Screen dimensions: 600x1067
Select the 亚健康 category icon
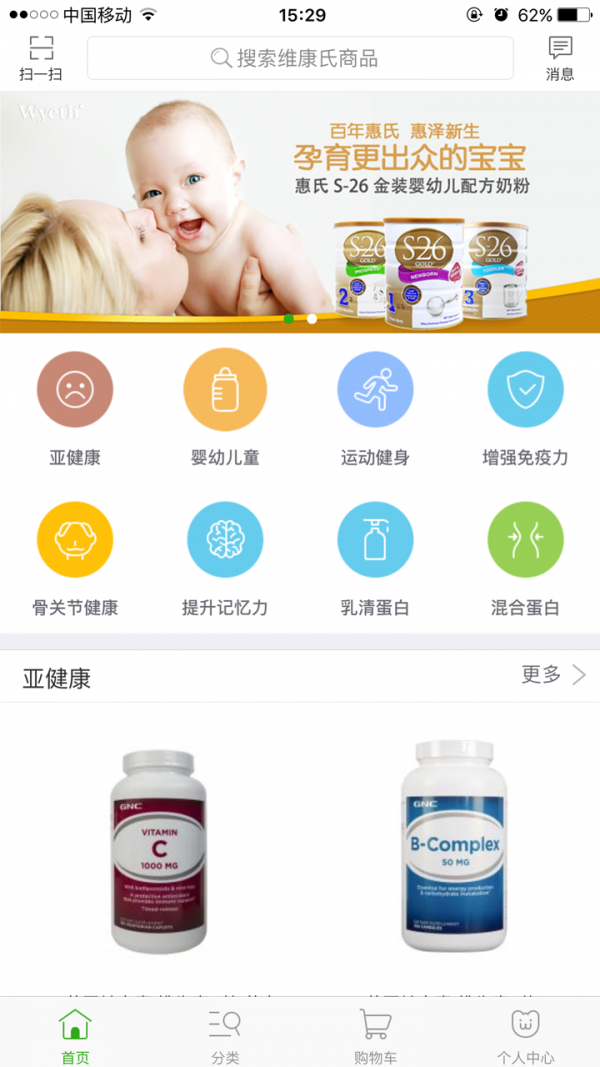click(75, 390)
